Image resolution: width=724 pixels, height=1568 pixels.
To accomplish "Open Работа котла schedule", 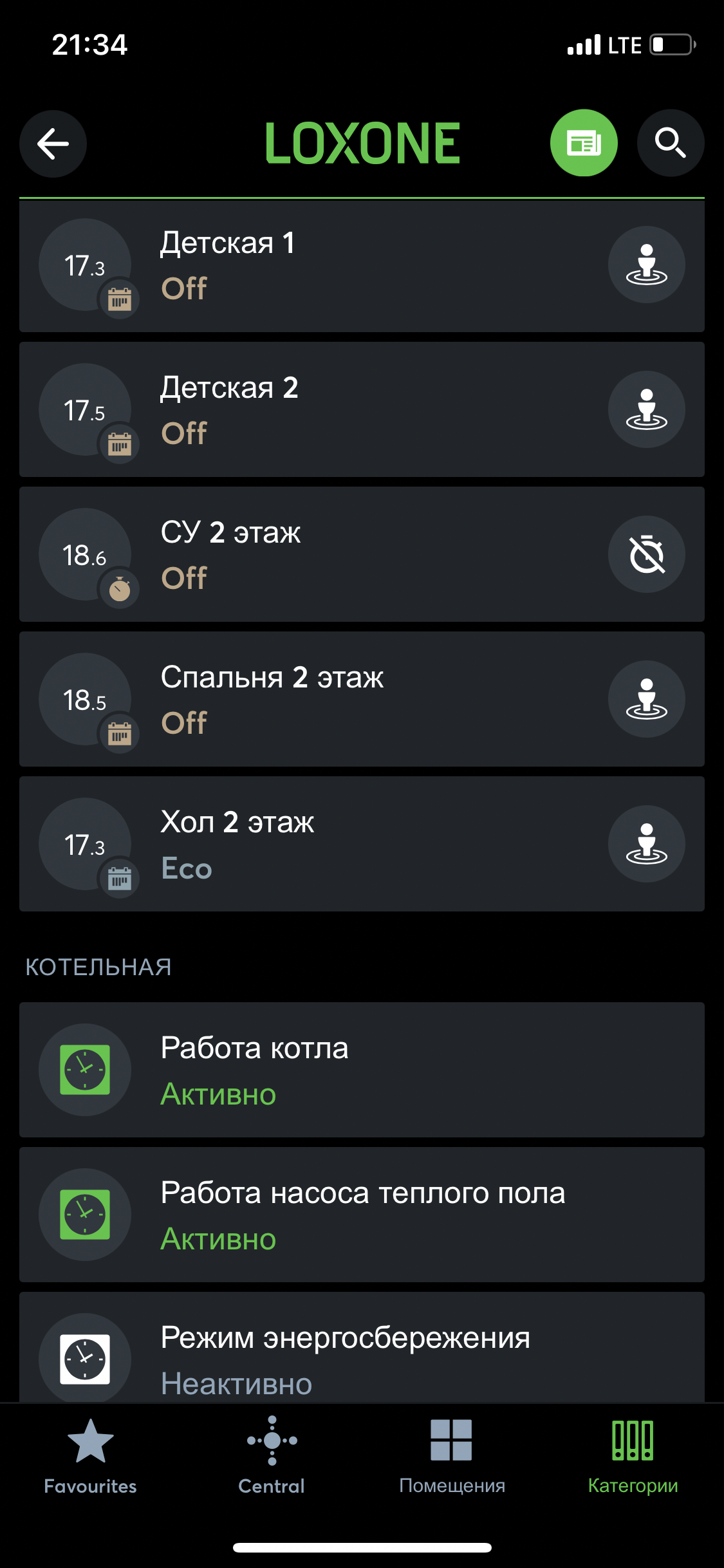I will coord(362,1070).
